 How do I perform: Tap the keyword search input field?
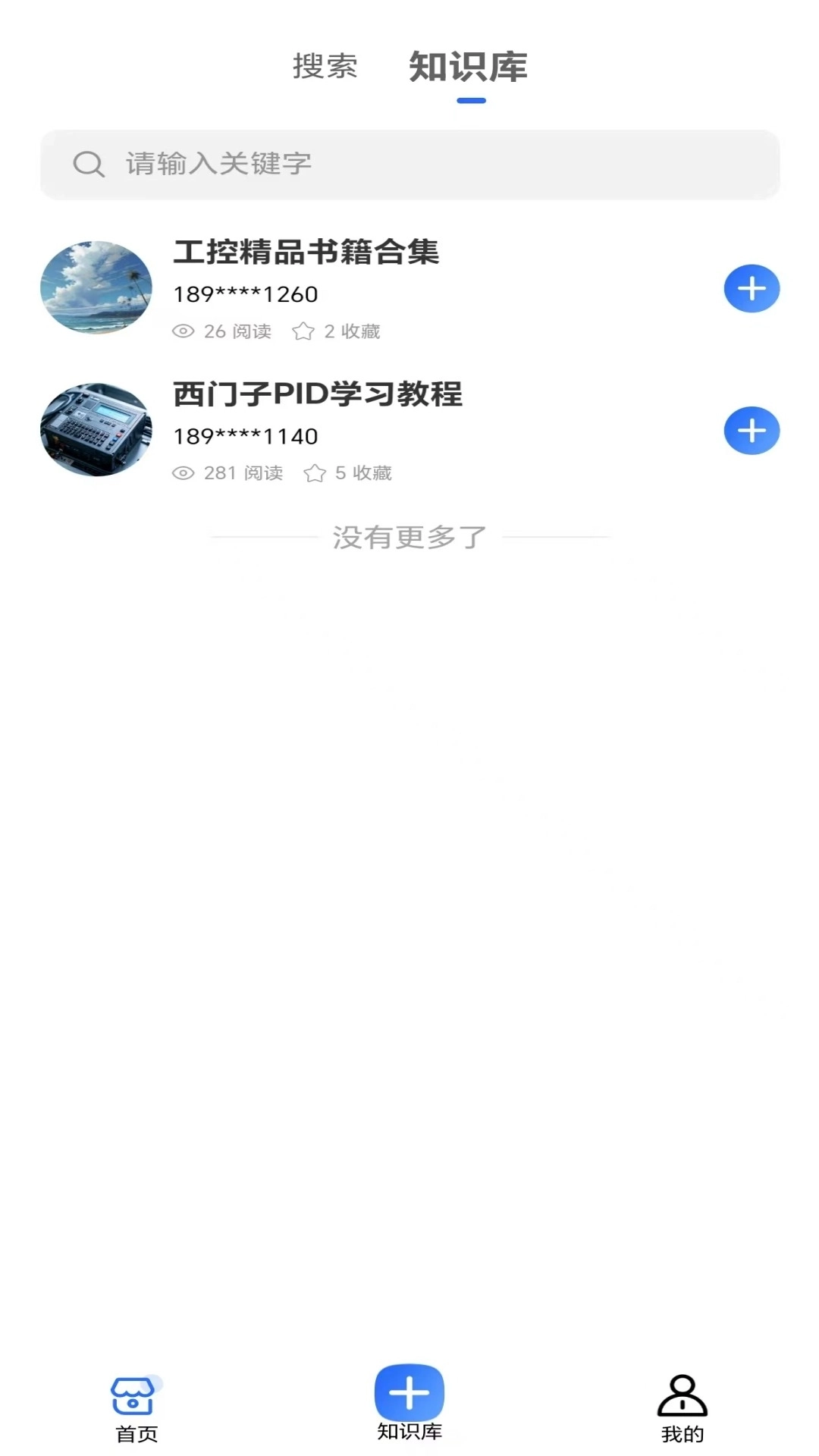[x=409, y=163]
